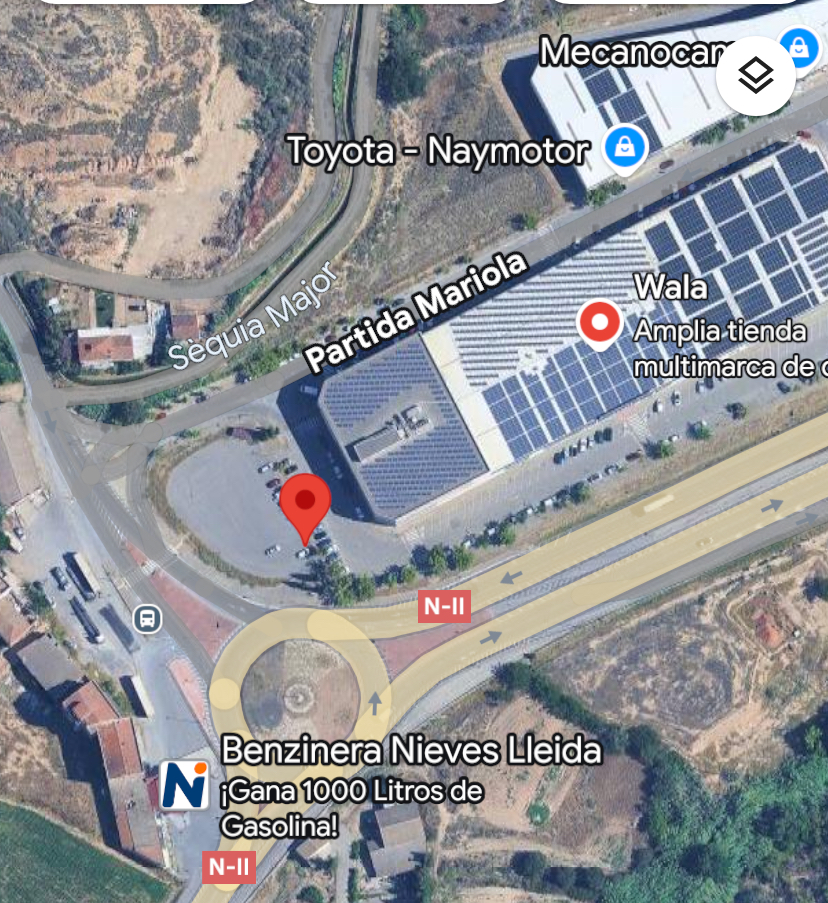Select the Toyota - Naymotor place marker
Screen dimensions: 828x903
pos(625,150)
